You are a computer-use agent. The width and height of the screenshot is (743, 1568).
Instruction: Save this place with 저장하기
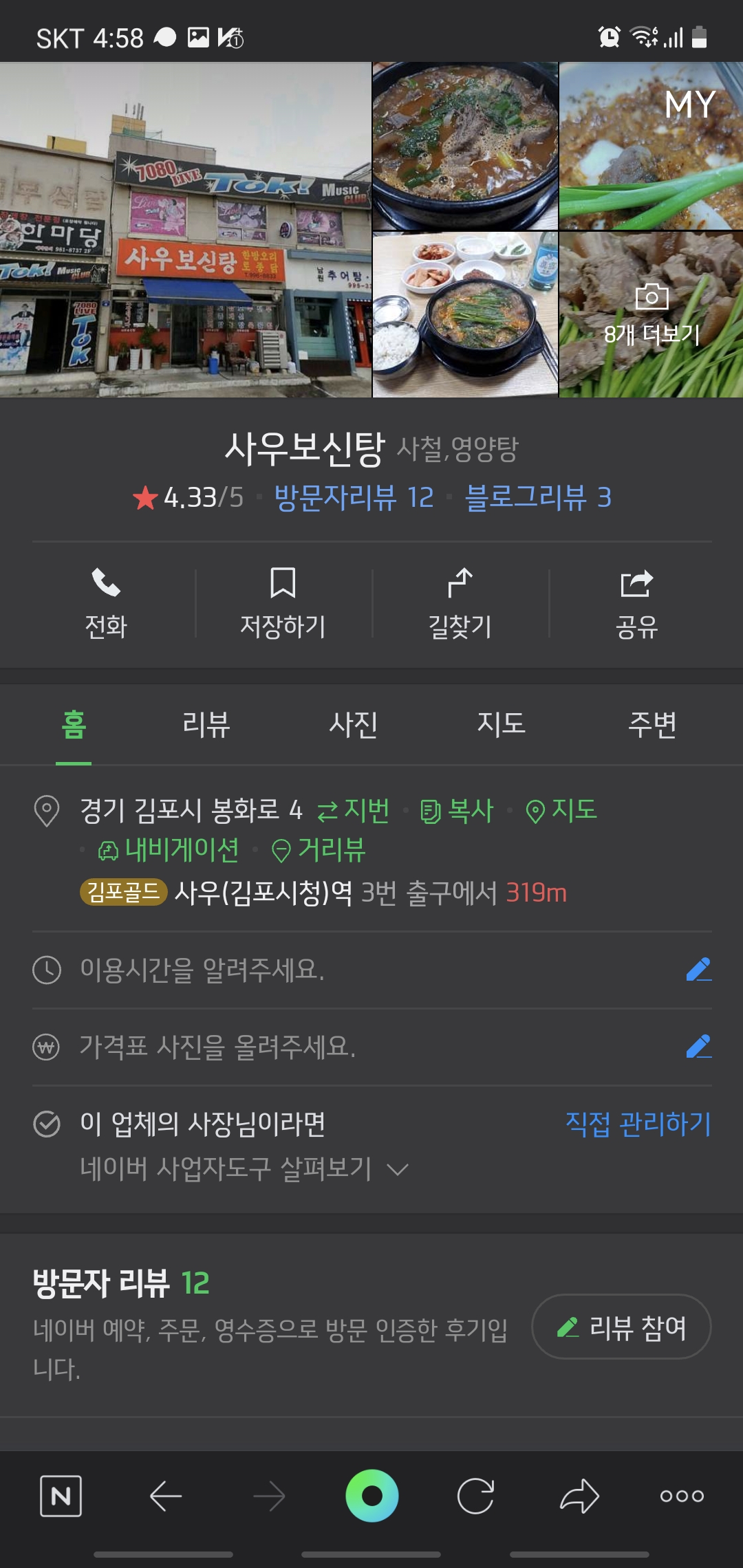(283, 604)
